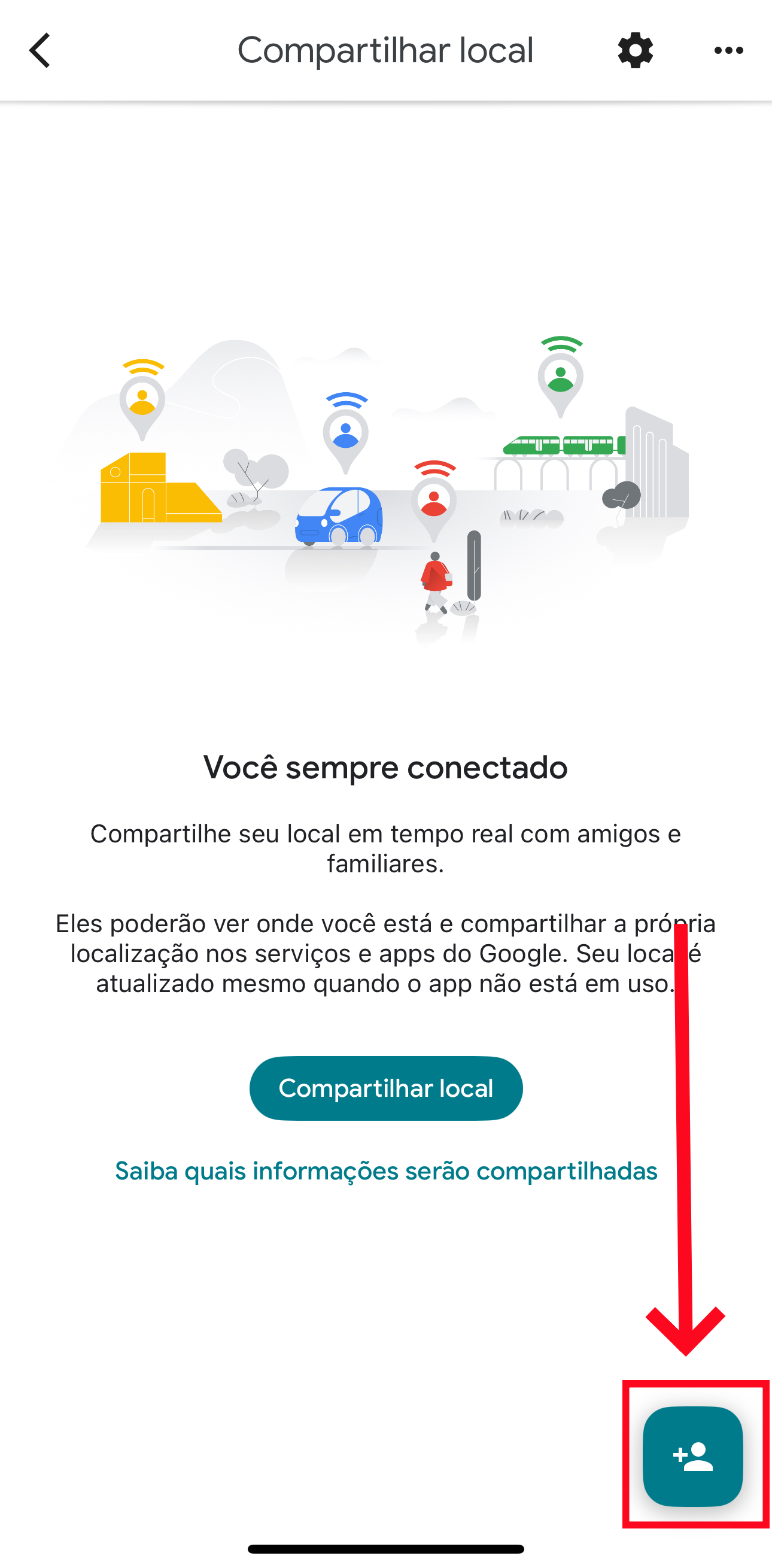
Task: Select the blue person location pin
Action: pyautogui.click(x=345, y=432)
